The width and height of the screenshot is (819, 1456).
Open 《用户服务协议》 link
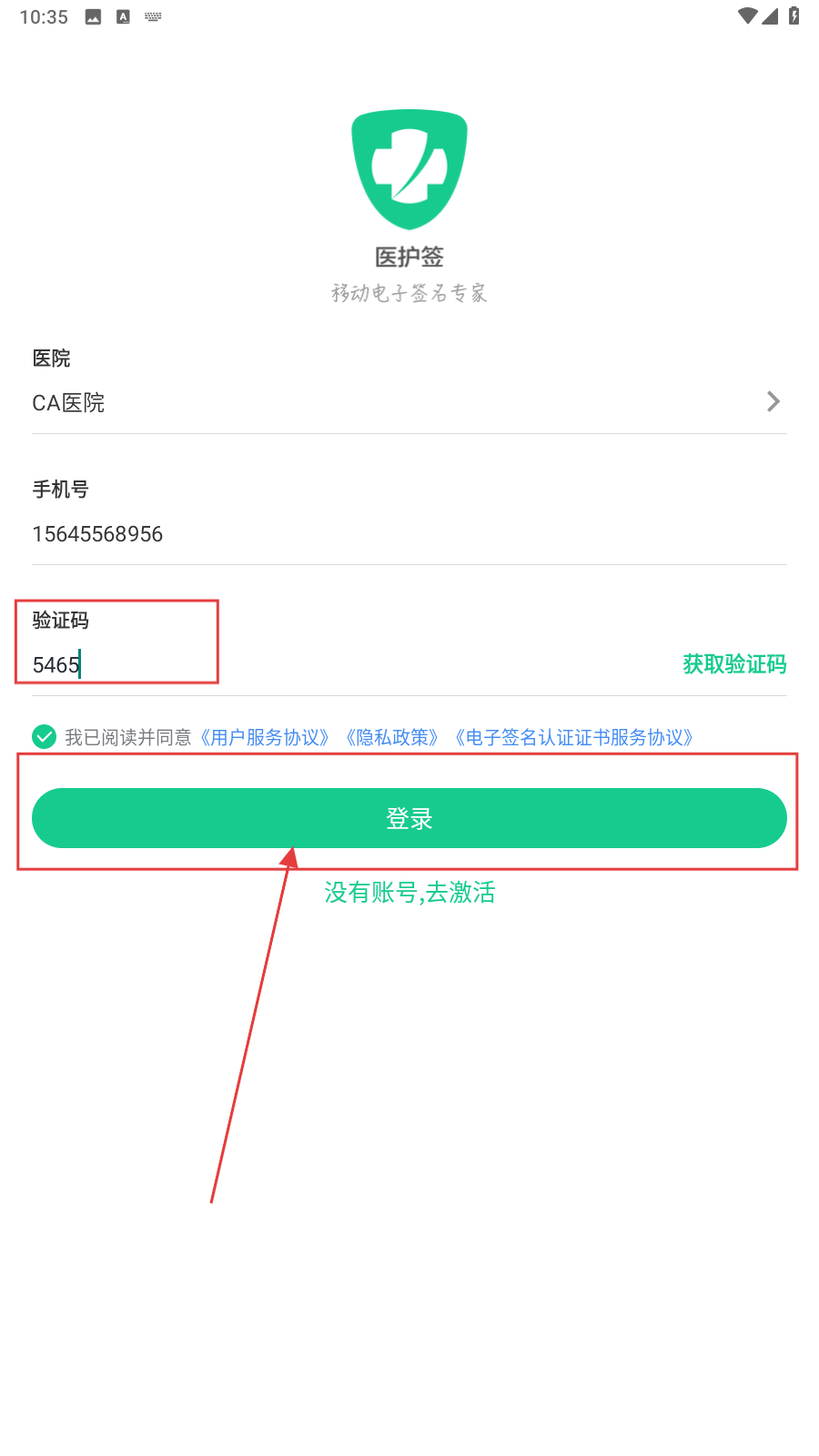265,737
